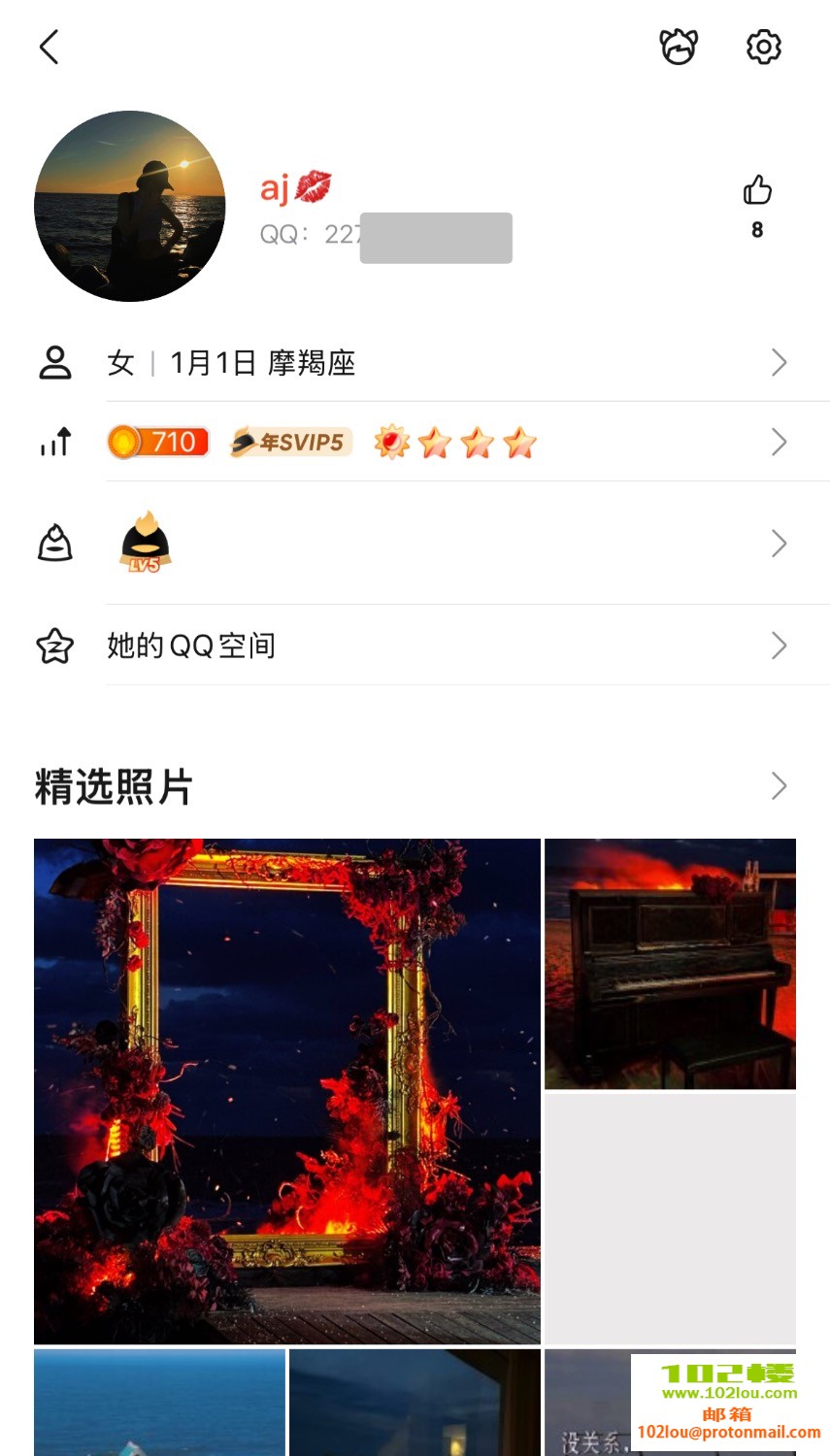Open 她的QQ空间

(447, 645)
